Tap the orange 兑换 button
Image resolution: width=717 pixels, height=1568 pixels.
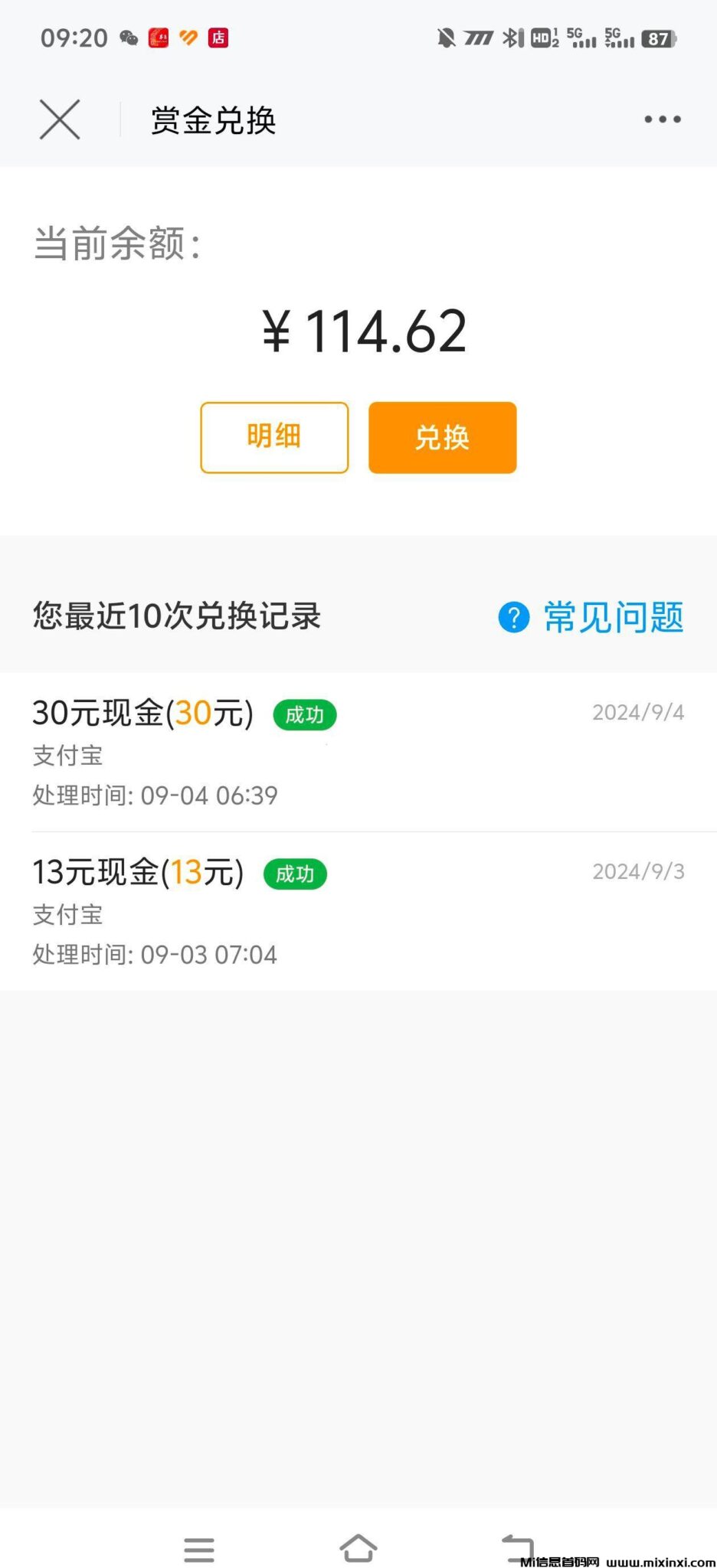[x=442, y=437]
